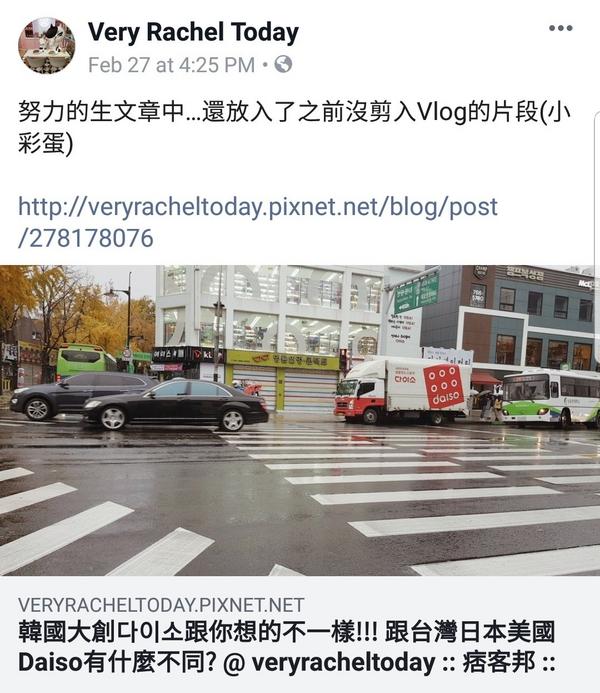The height and width of the screenshot is (693, 600).
Task: Open the post's three-dot options menu
Action: [560, 28]
